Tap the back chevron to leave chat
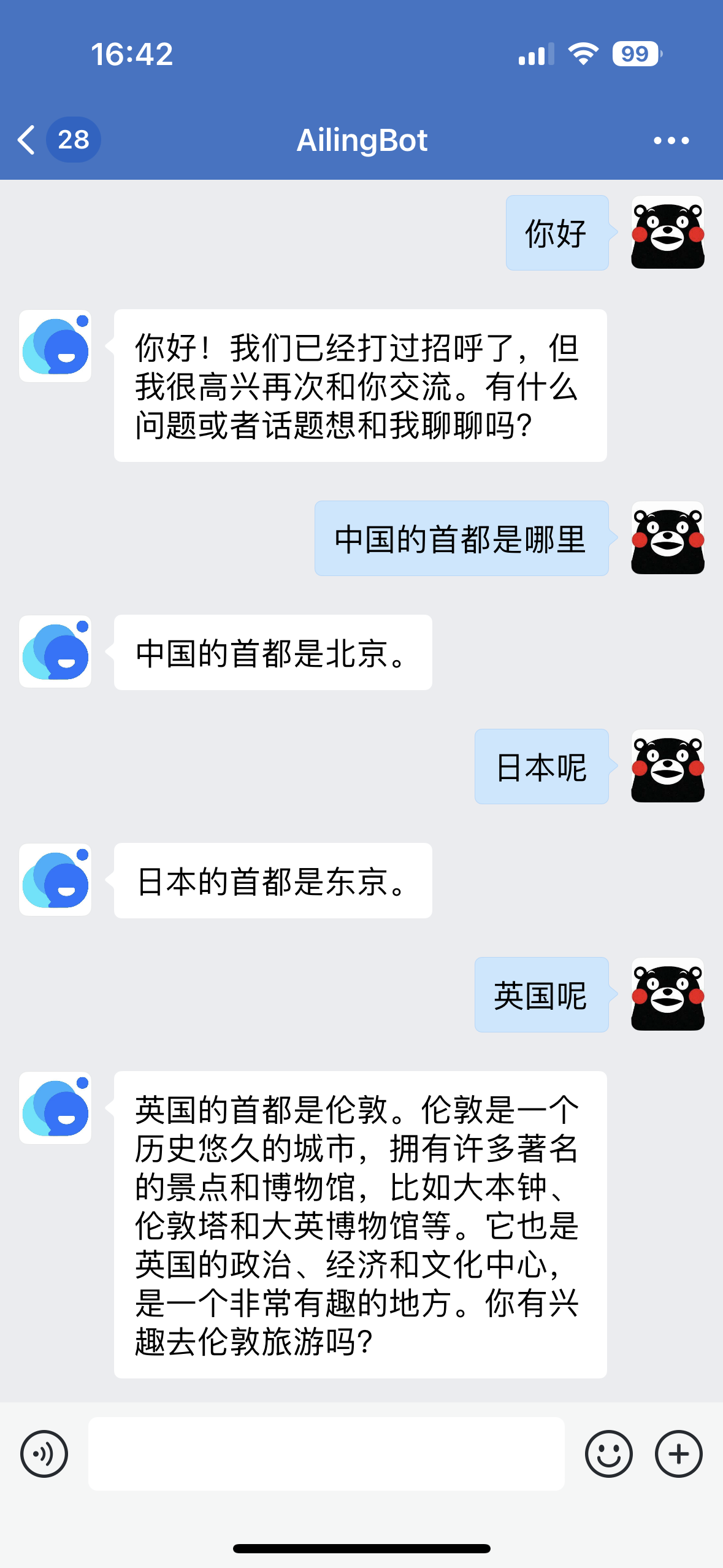Screen dimensions: 723x1568 pos(25,140)
